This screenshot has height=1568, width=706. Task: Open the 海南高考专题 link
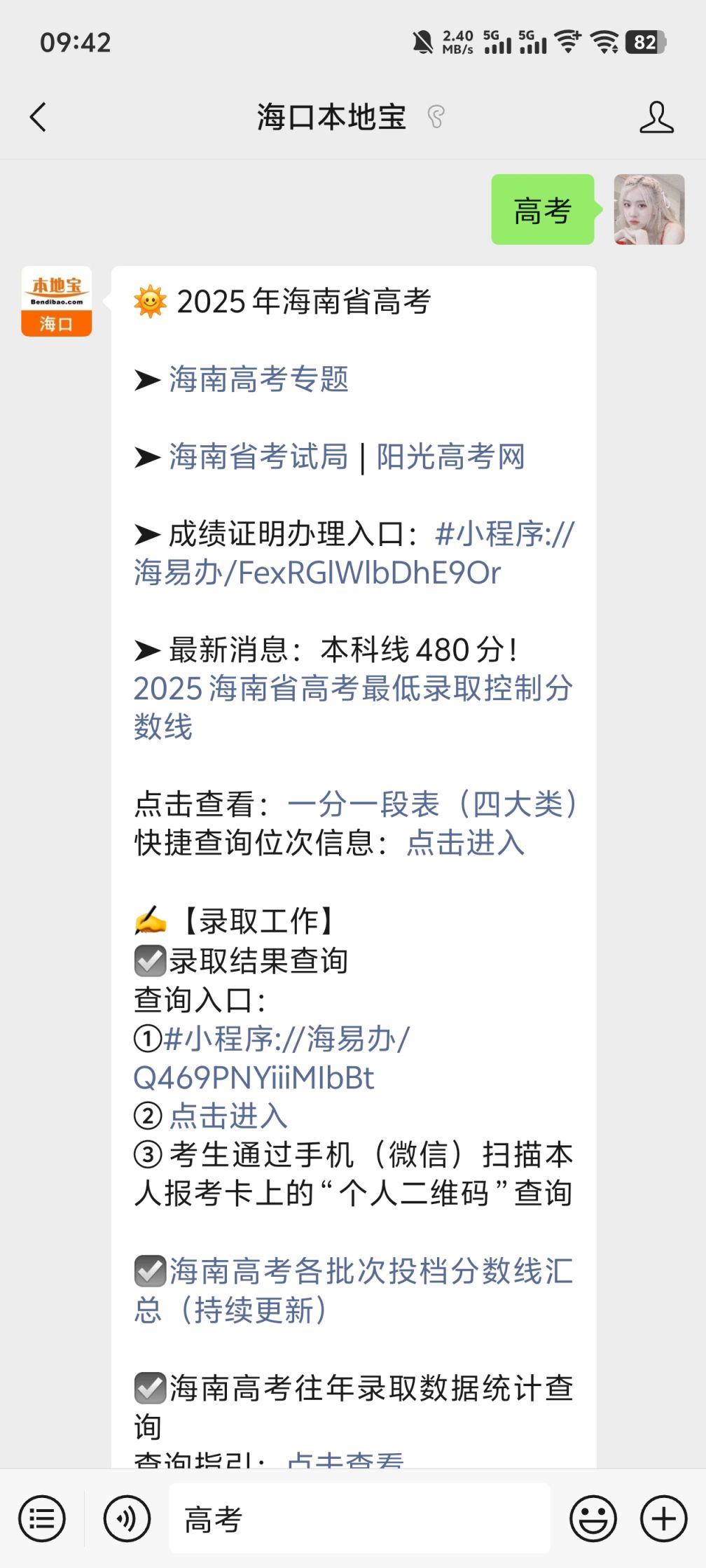coord(258,379)
